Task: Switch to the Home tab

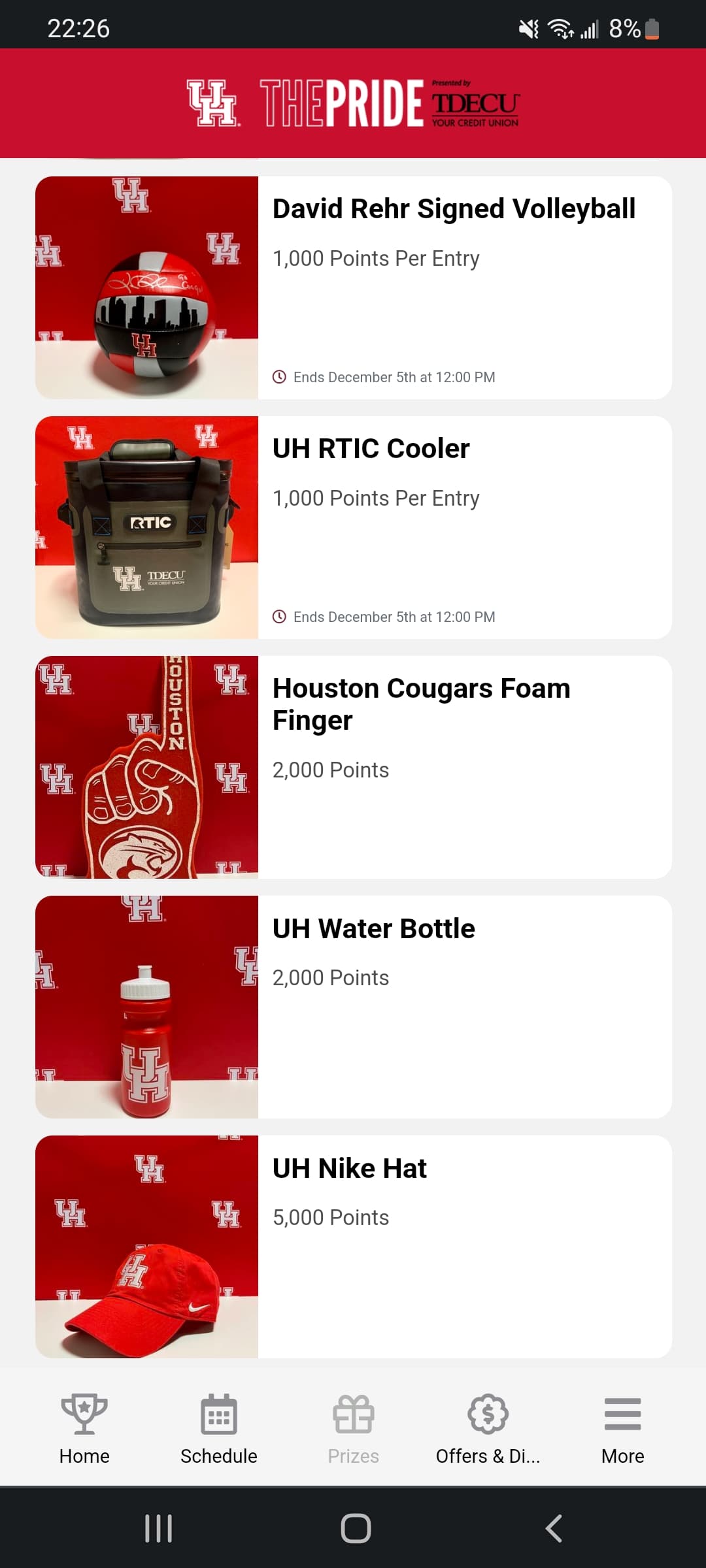Action: 84,1429
